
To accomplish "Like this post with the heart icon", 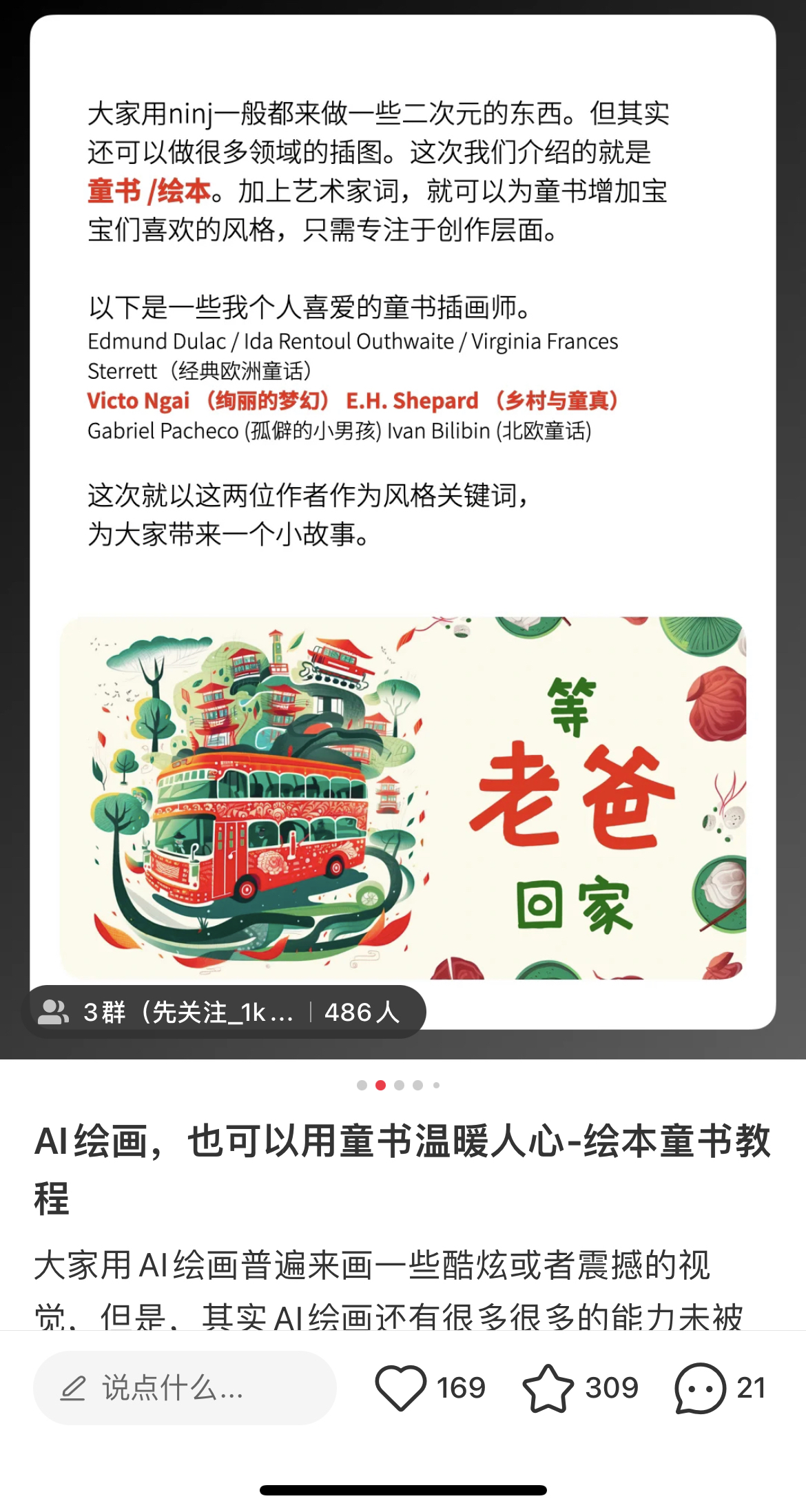I will 400,1387.
